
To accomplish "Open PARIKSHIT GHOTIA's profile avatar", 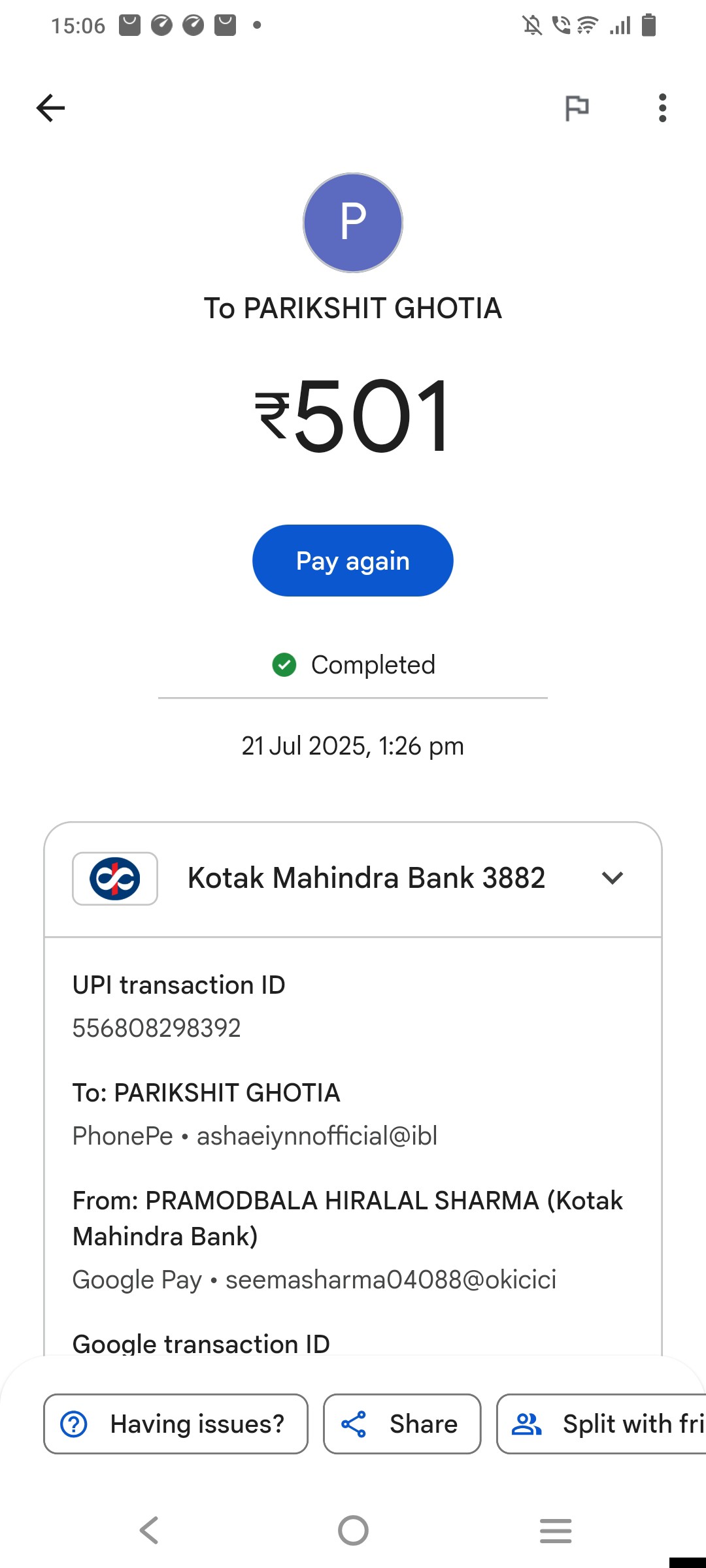I will click(353, 223).
